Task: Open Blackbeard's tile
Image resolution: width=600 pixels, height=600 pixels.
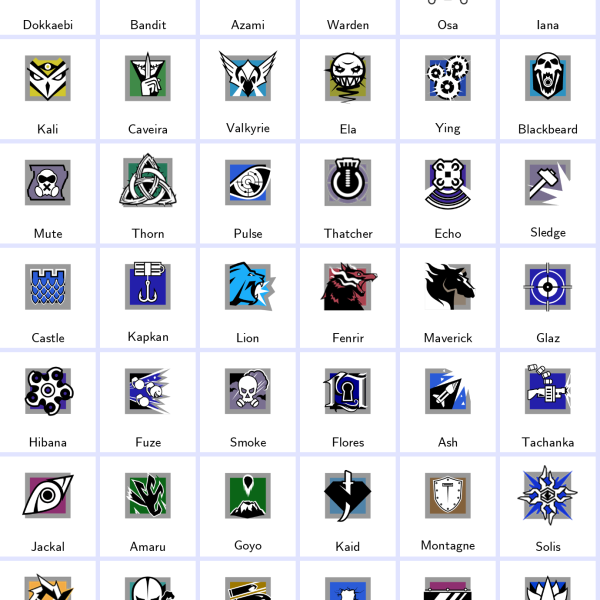Action: (x=548, y=88)
